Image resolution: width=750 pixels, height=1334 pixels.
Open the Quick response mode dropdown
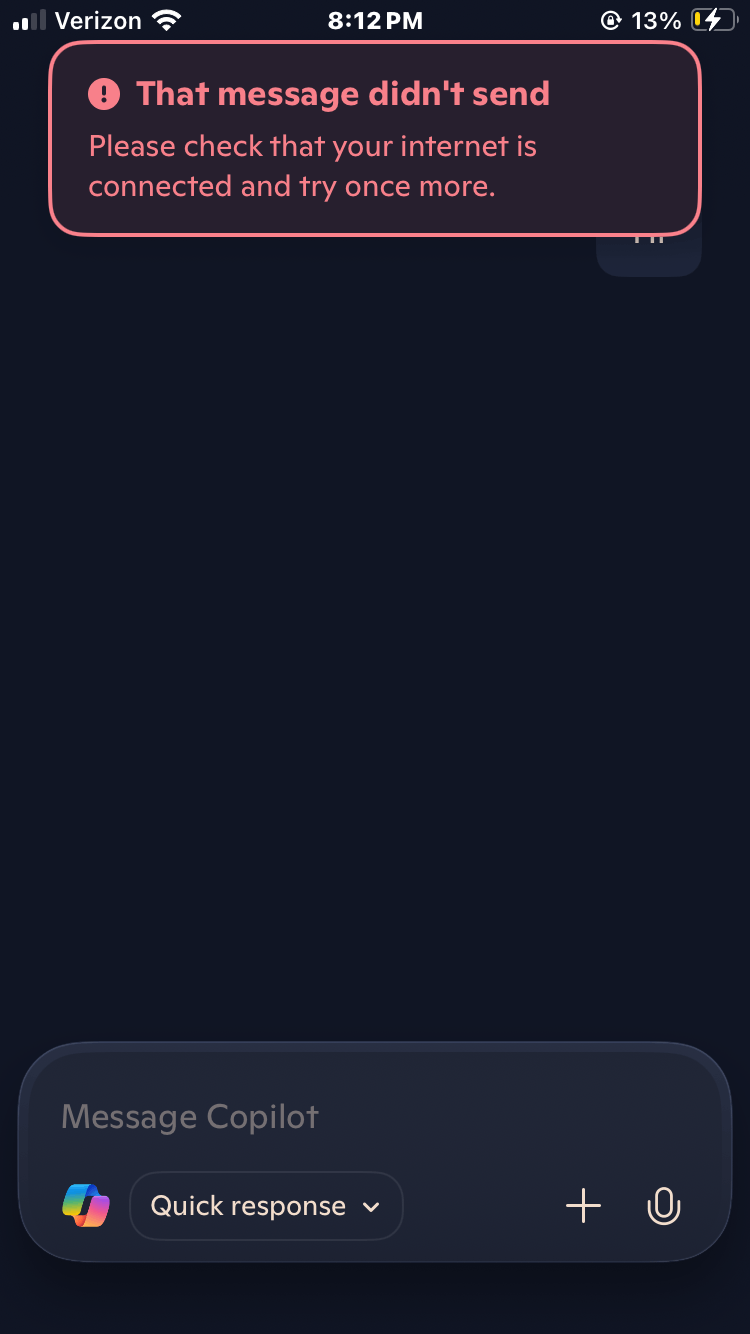click(x=266, y=1206)
